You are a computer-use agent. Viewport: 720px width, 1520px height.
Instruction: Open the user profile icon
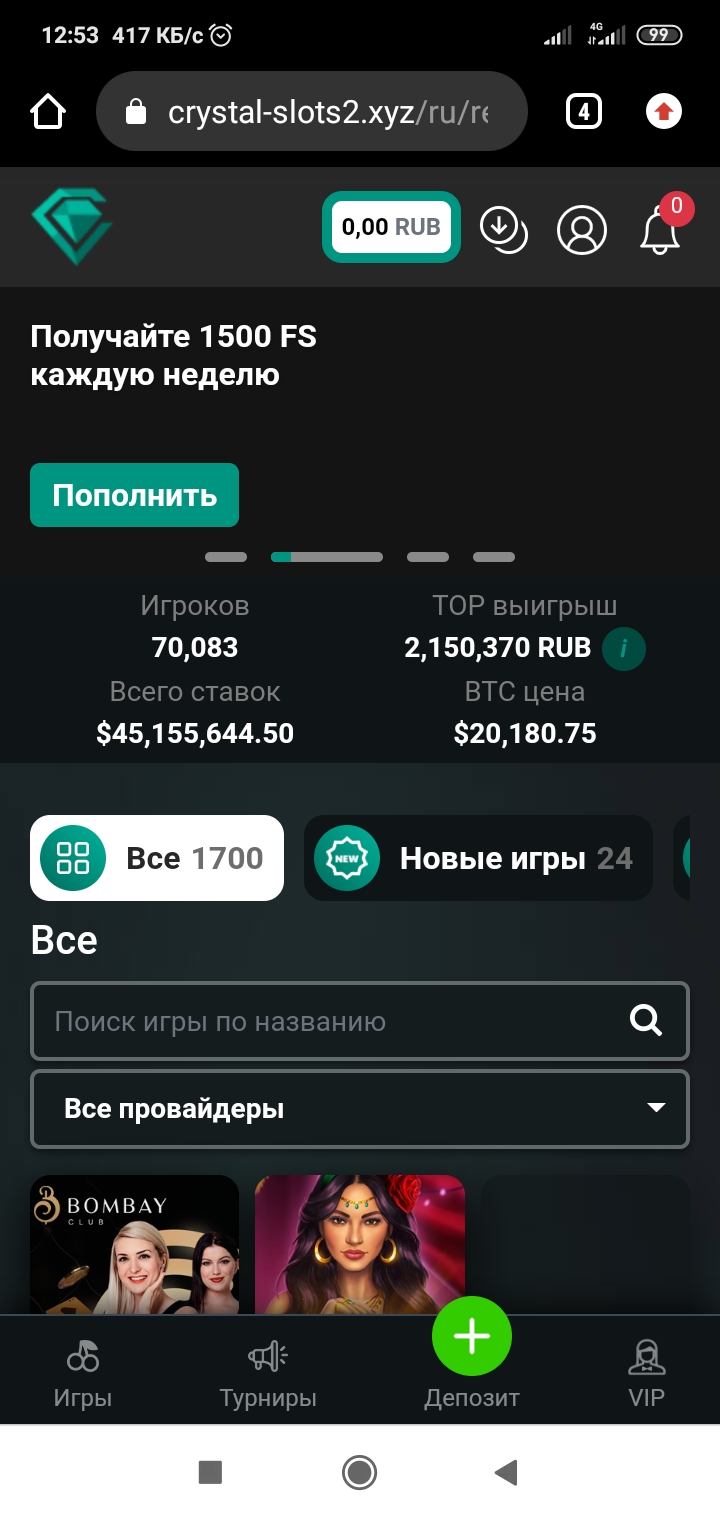(581, 229)
